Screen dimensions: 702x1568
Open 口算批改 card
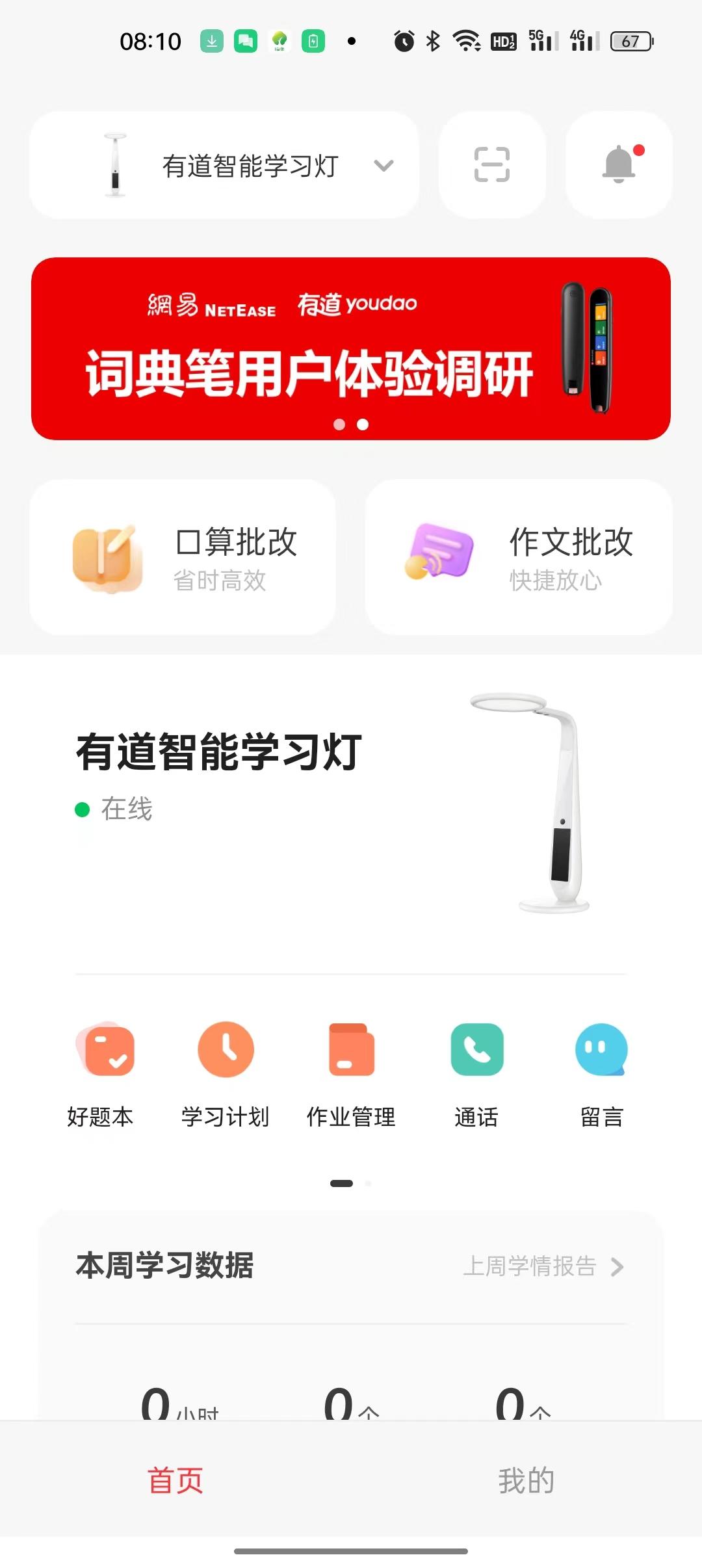[x=183, y=557]
